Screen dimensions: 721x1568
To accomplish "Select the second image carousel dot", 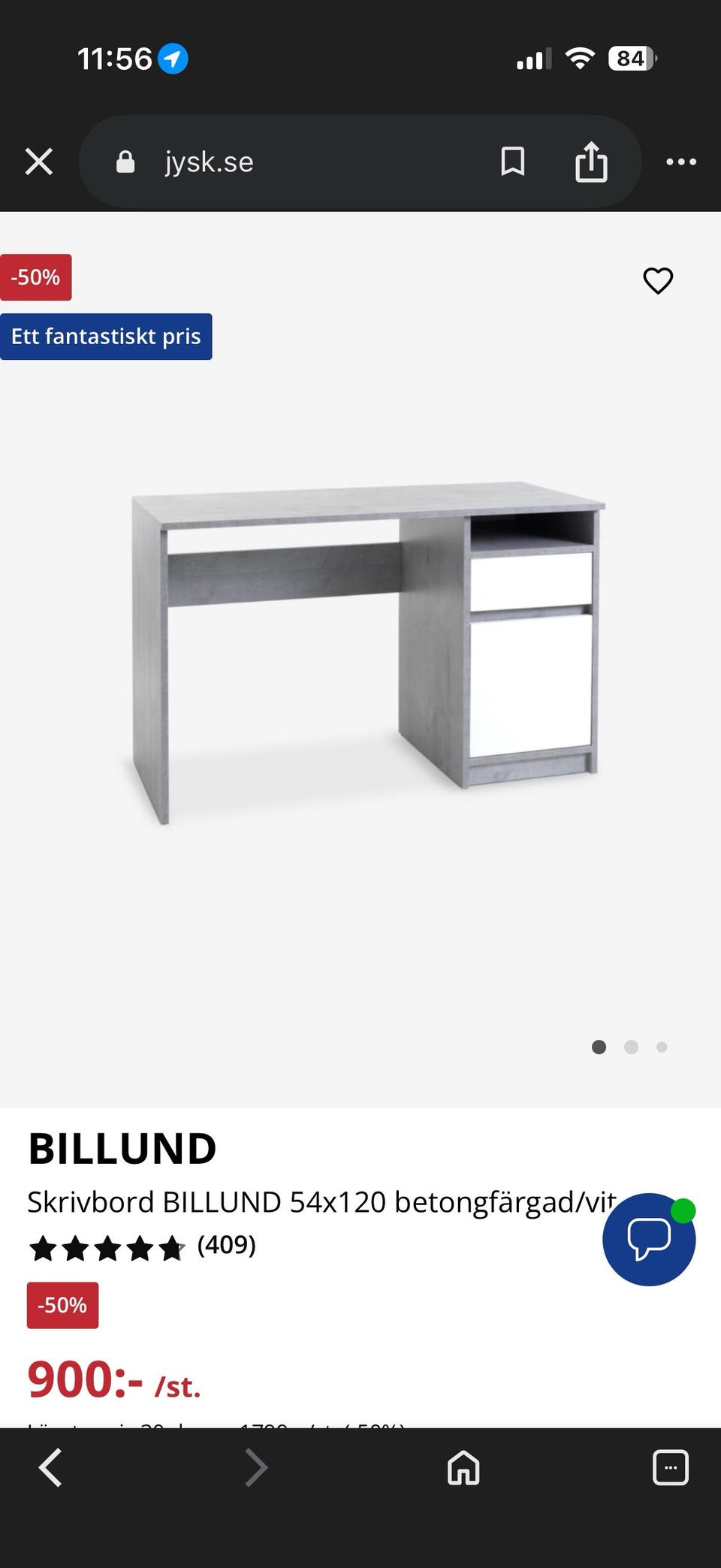I will pyautogui.click(x=631, y=1047).
